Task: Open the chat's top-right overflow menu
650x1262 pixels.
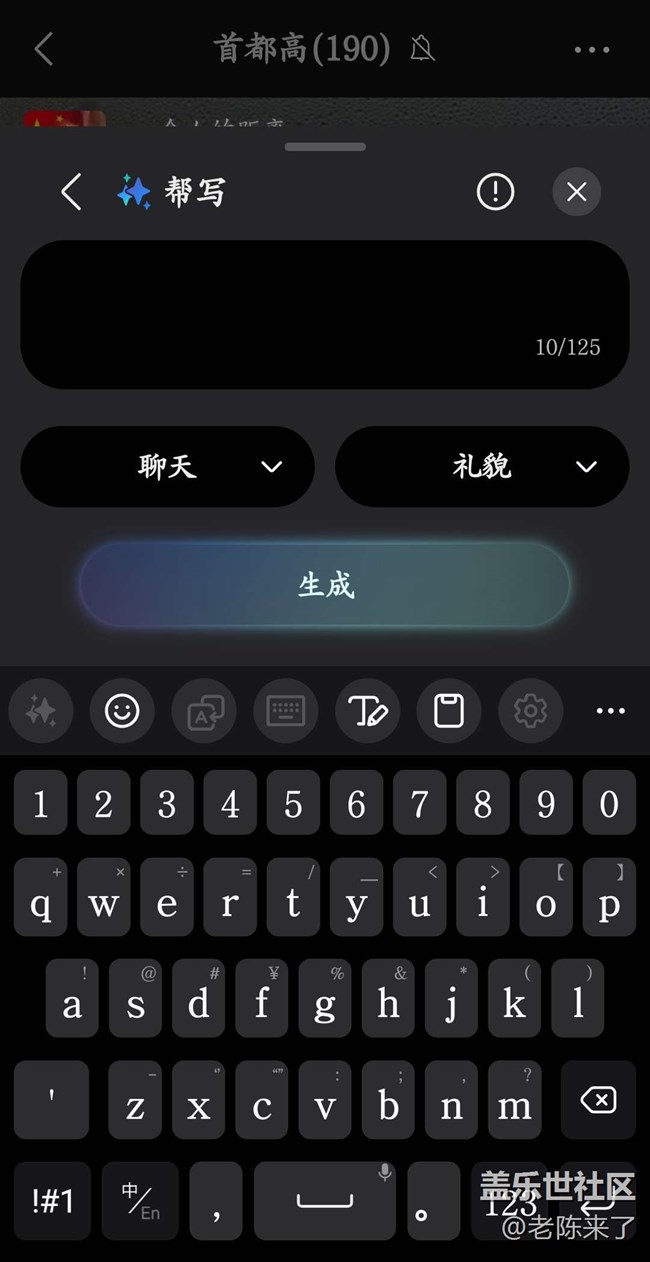Action: pos(592,49)
